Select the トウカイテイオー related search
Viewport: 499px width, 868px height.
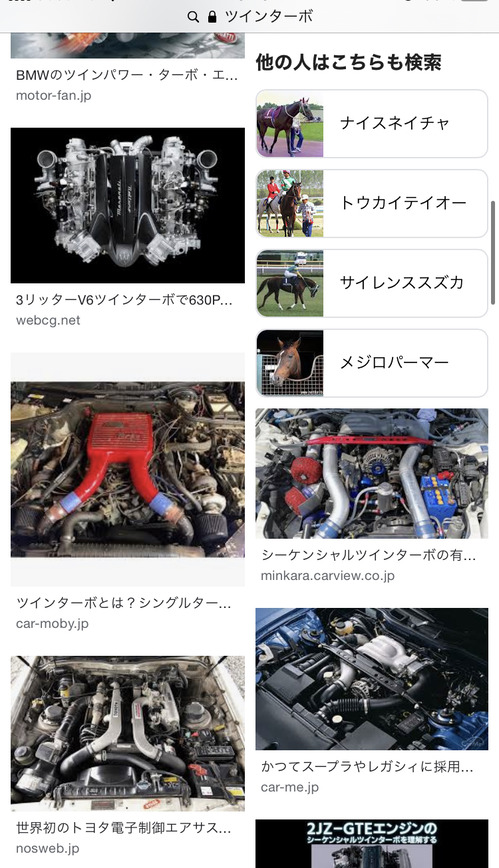pyautogui.click(x=372, y=203)
